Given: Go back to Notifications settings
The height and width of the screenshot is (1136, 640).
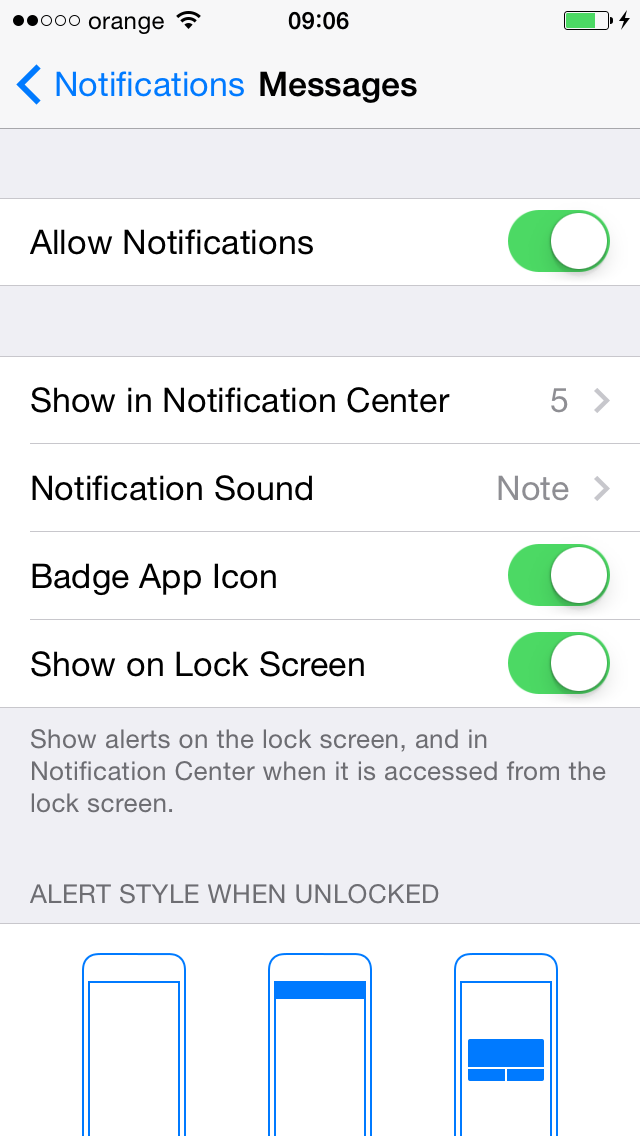Looking at the screenshot, I should coord(130,85).
